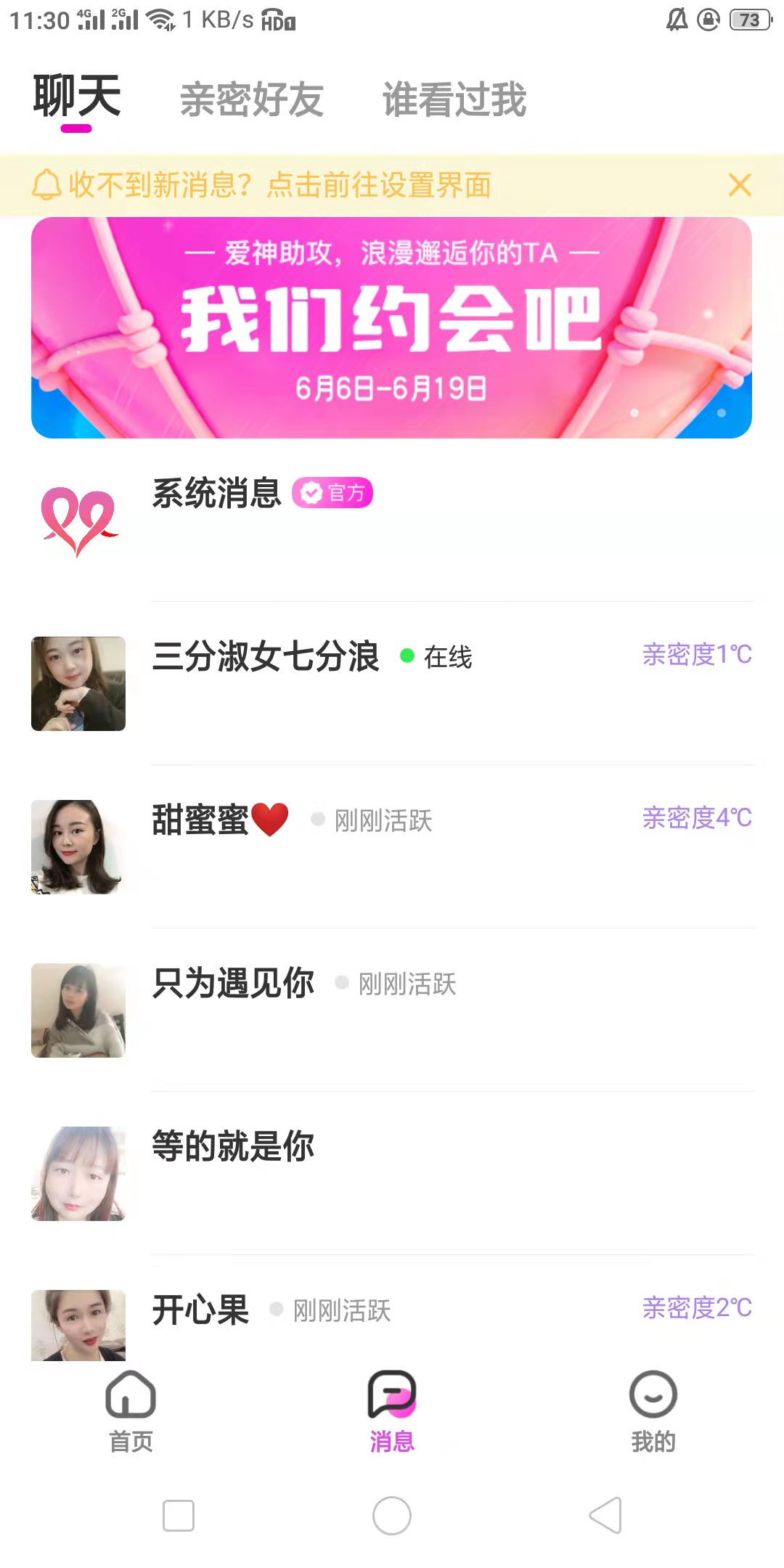This screenshot has height=1568, width=784.
Task: Tap the Android back navigation arrow
Action: (x=607, y=1515)
